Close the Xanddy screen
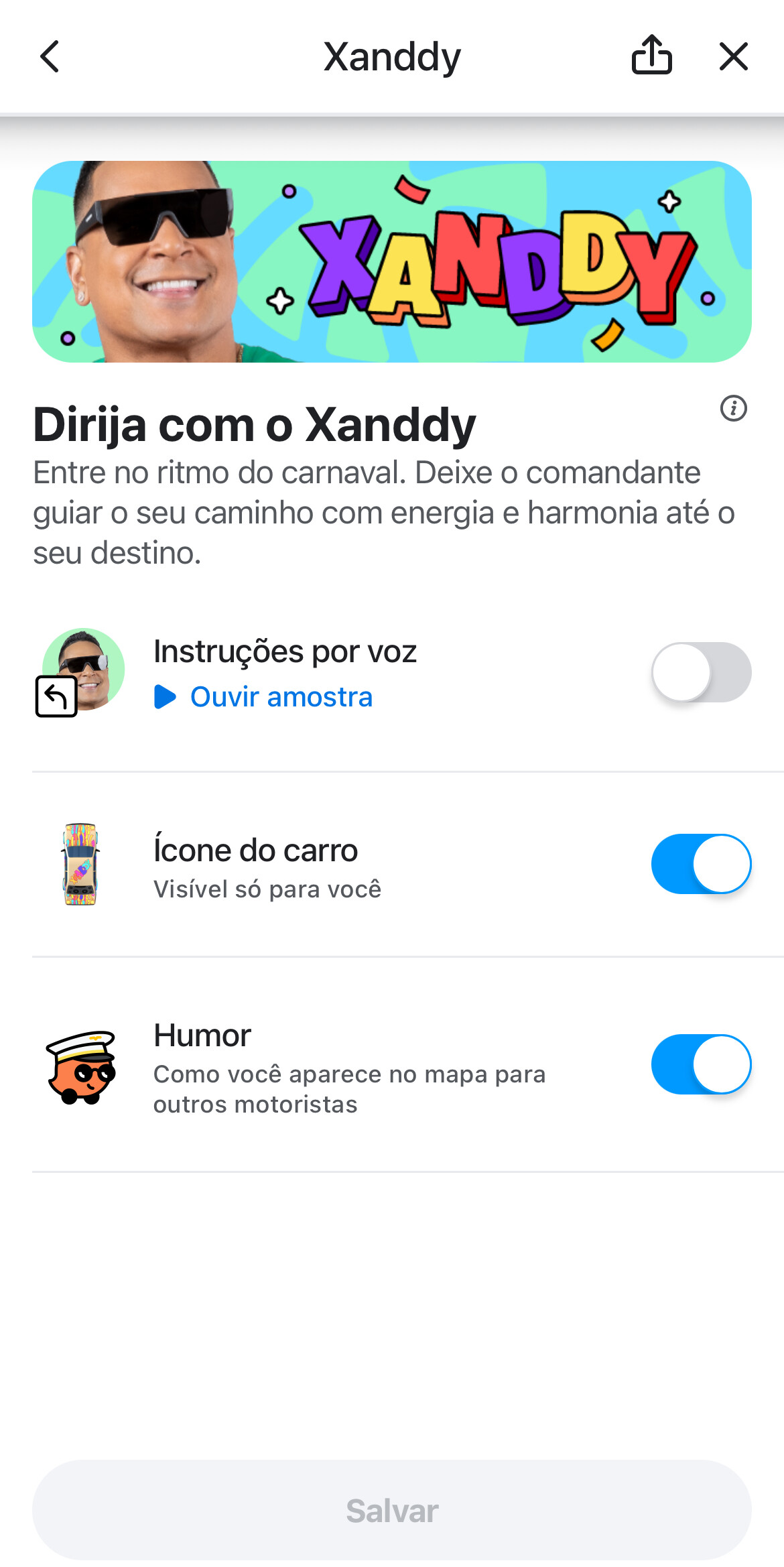Screen dimensions: 784x1567 pyautogui.click(x=733, y=56)
